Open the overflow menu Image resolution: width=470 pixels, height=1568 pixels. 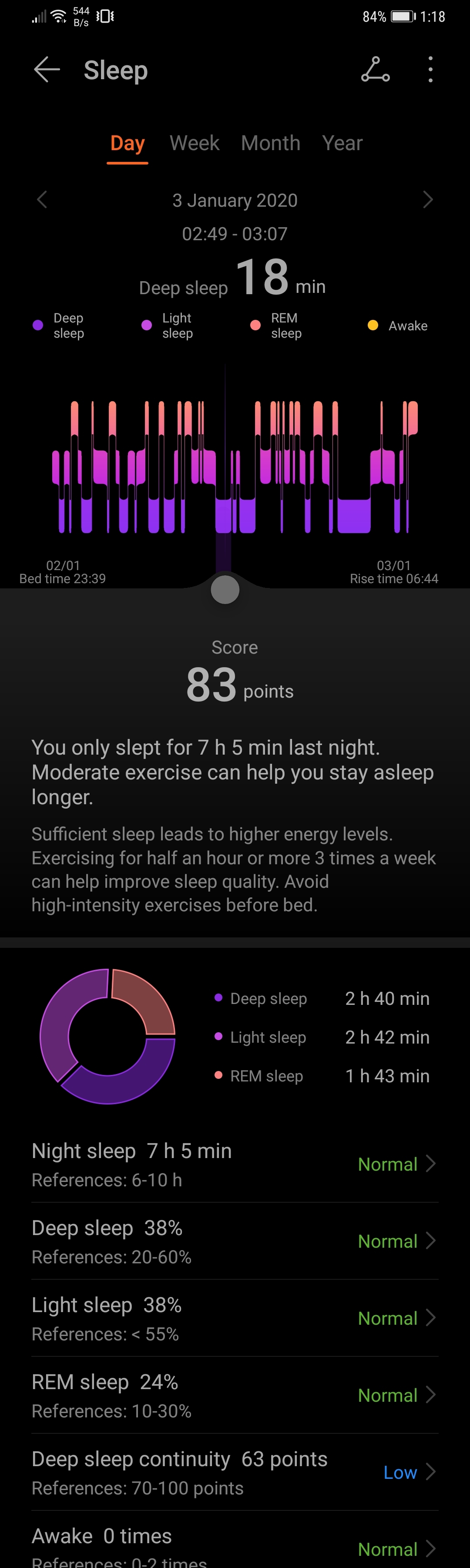(430, 70)
